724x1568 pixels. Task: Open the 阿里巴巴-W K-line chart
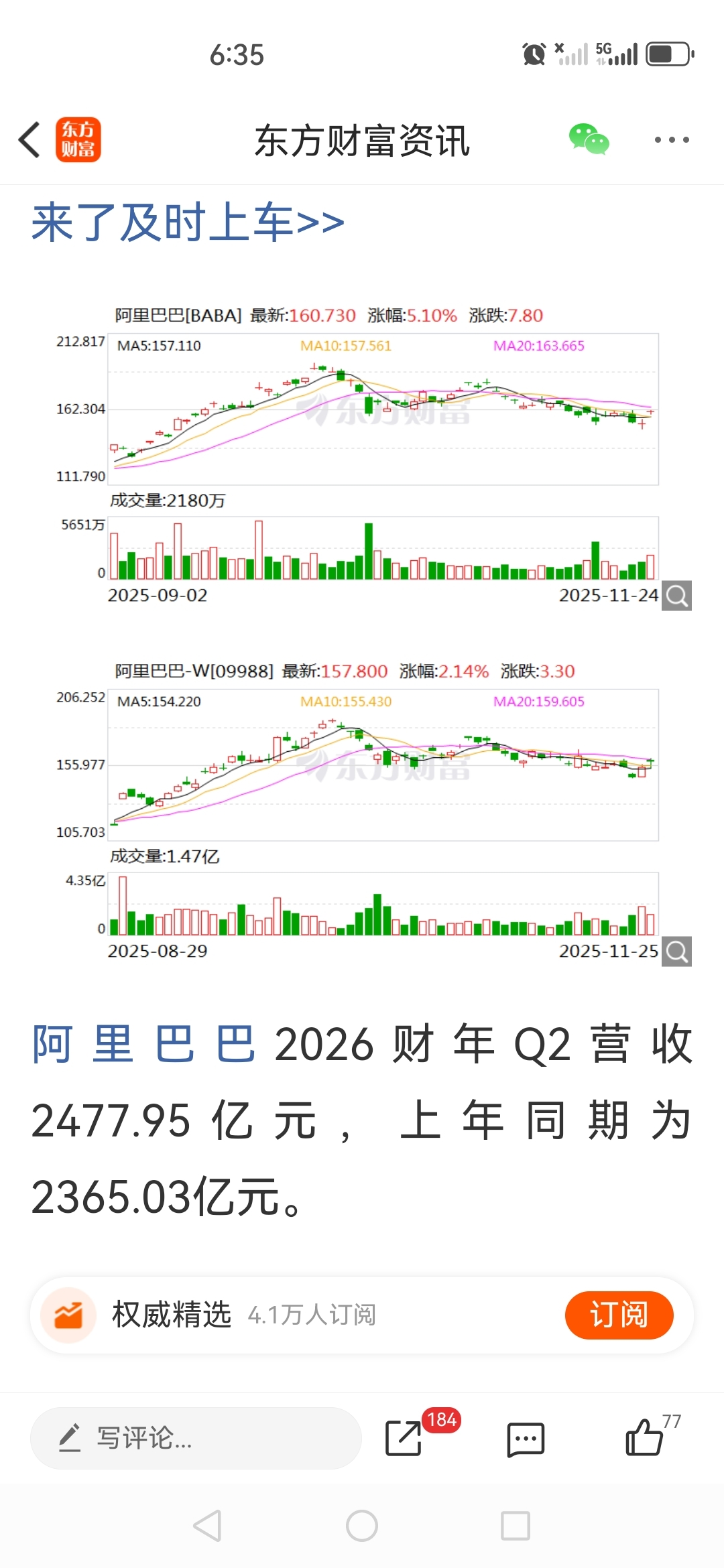(x=382, y=764)
